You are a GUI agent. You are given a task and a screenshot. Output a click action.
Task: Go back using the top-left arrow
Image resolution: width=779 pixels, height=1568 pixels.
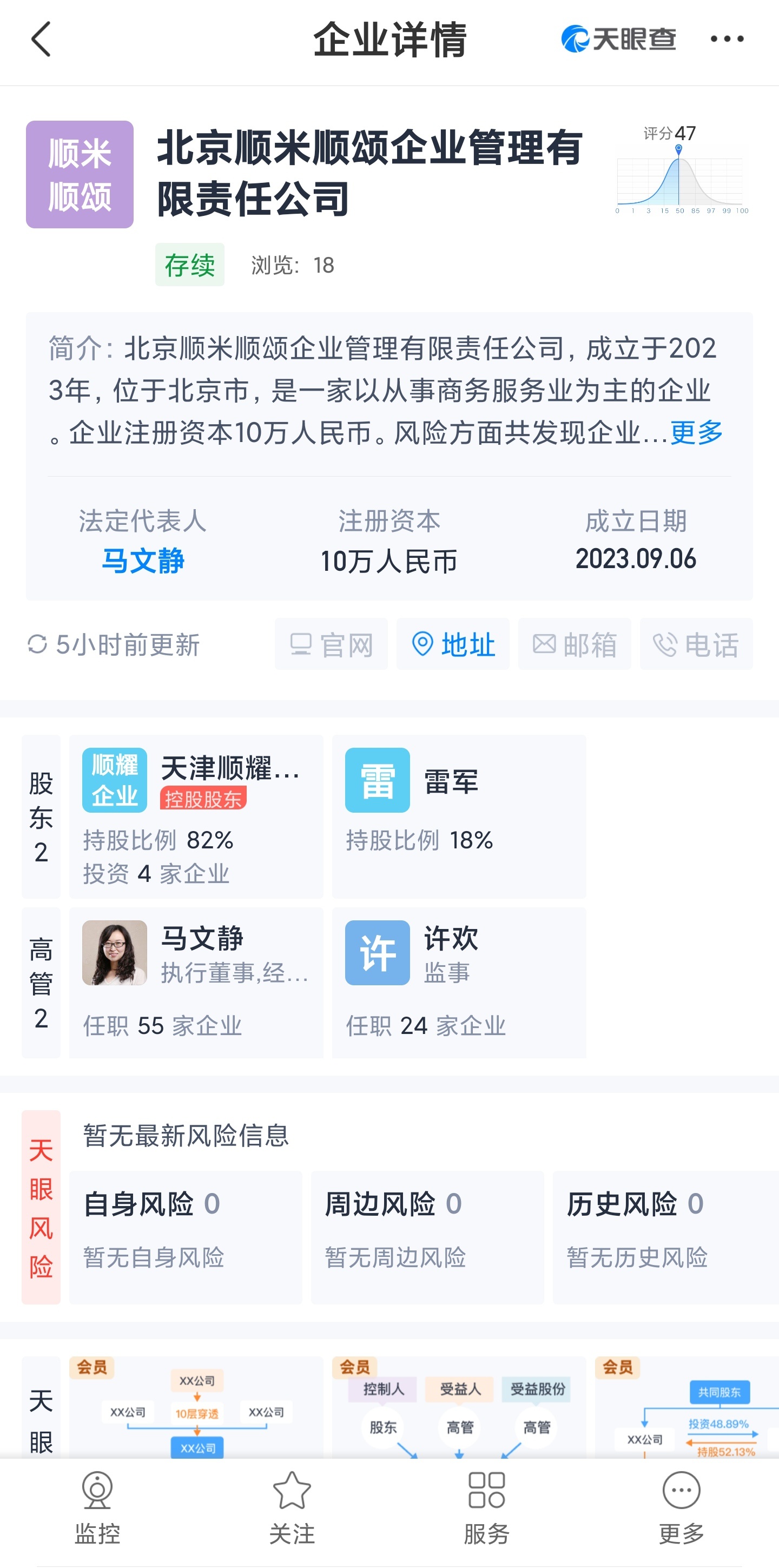coord(41,39)
